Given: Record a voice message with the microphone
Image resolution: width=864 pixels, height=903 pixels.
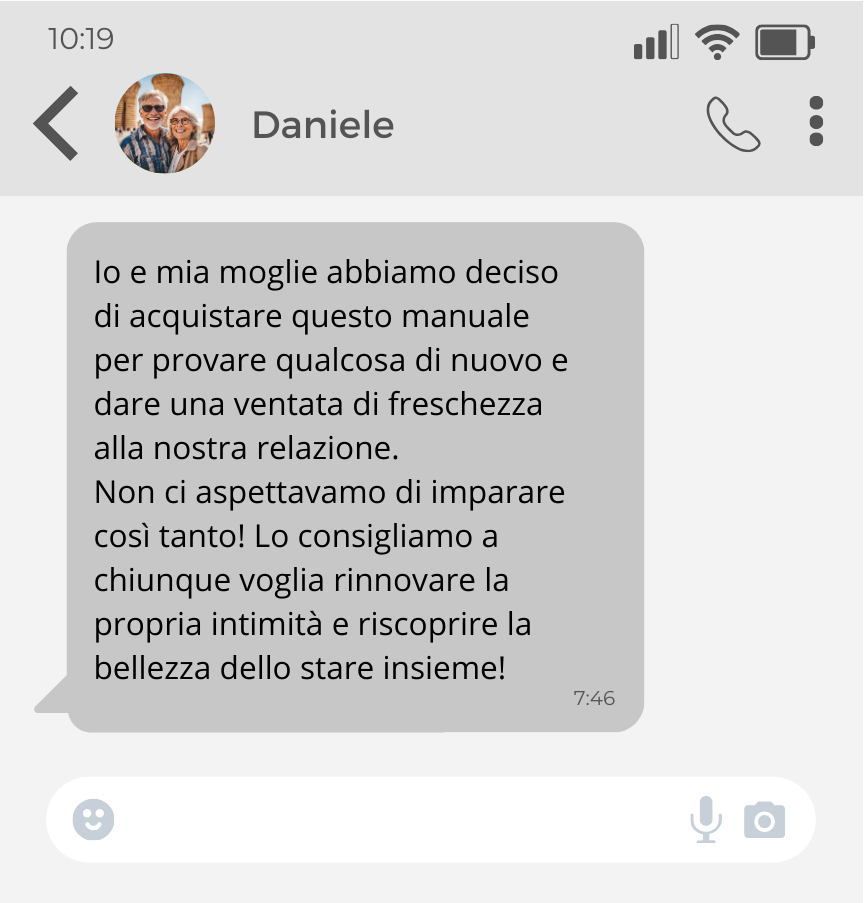Looking at the screenshot, I should pyautogui.click(x=706, y=820).
